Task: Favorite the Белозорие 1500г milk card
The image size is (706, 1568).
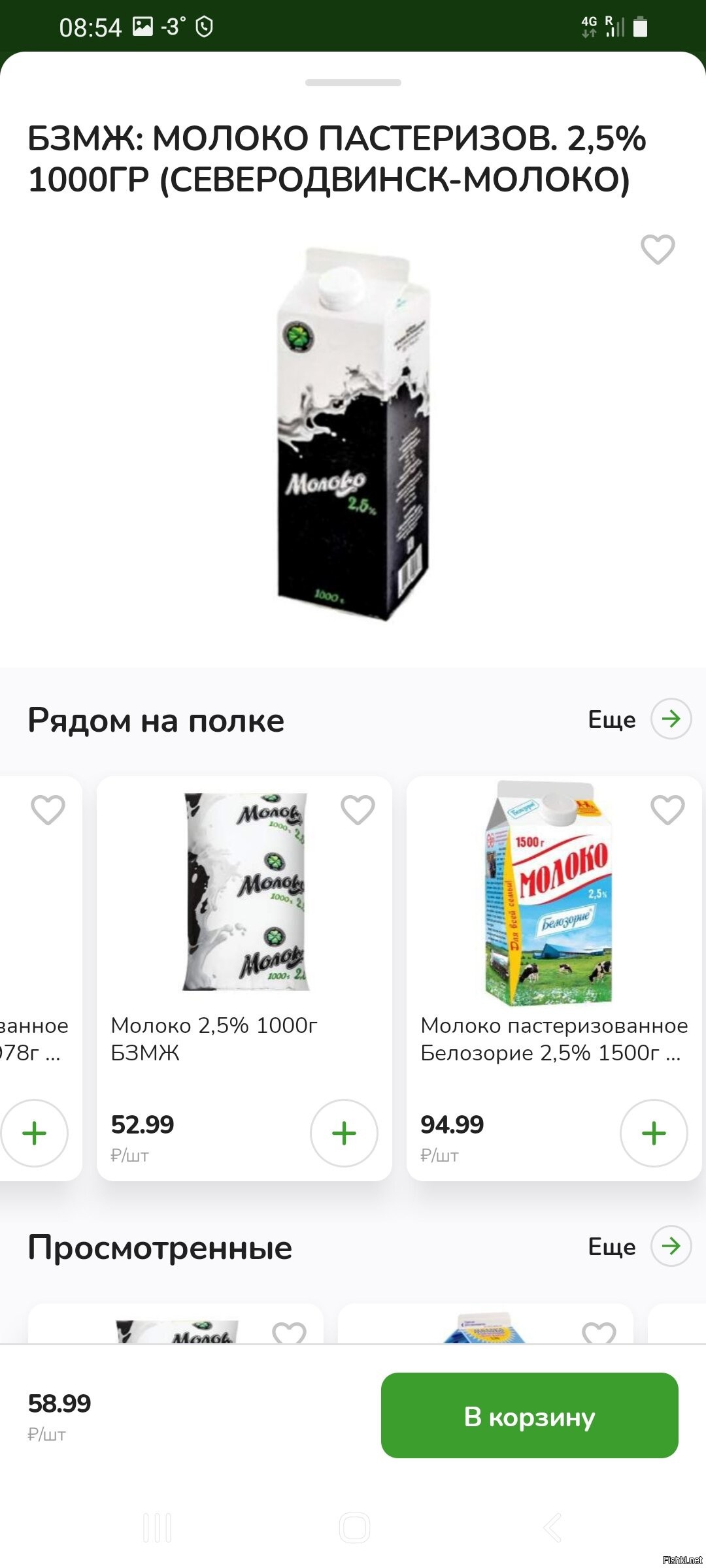Action: click(667, 809)
